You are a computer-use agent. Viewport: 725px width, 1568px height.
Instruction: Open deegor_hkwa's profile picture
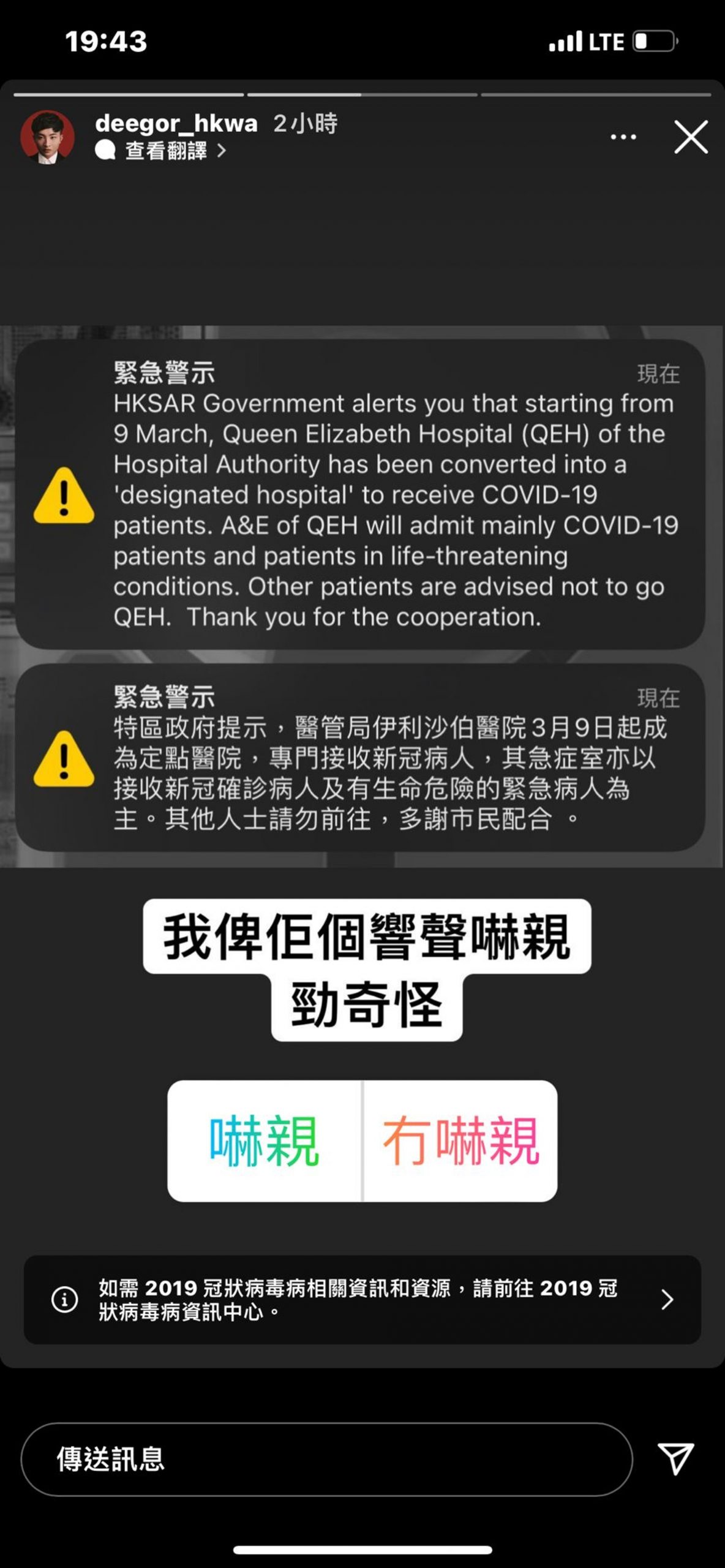[x=48, y=137]
